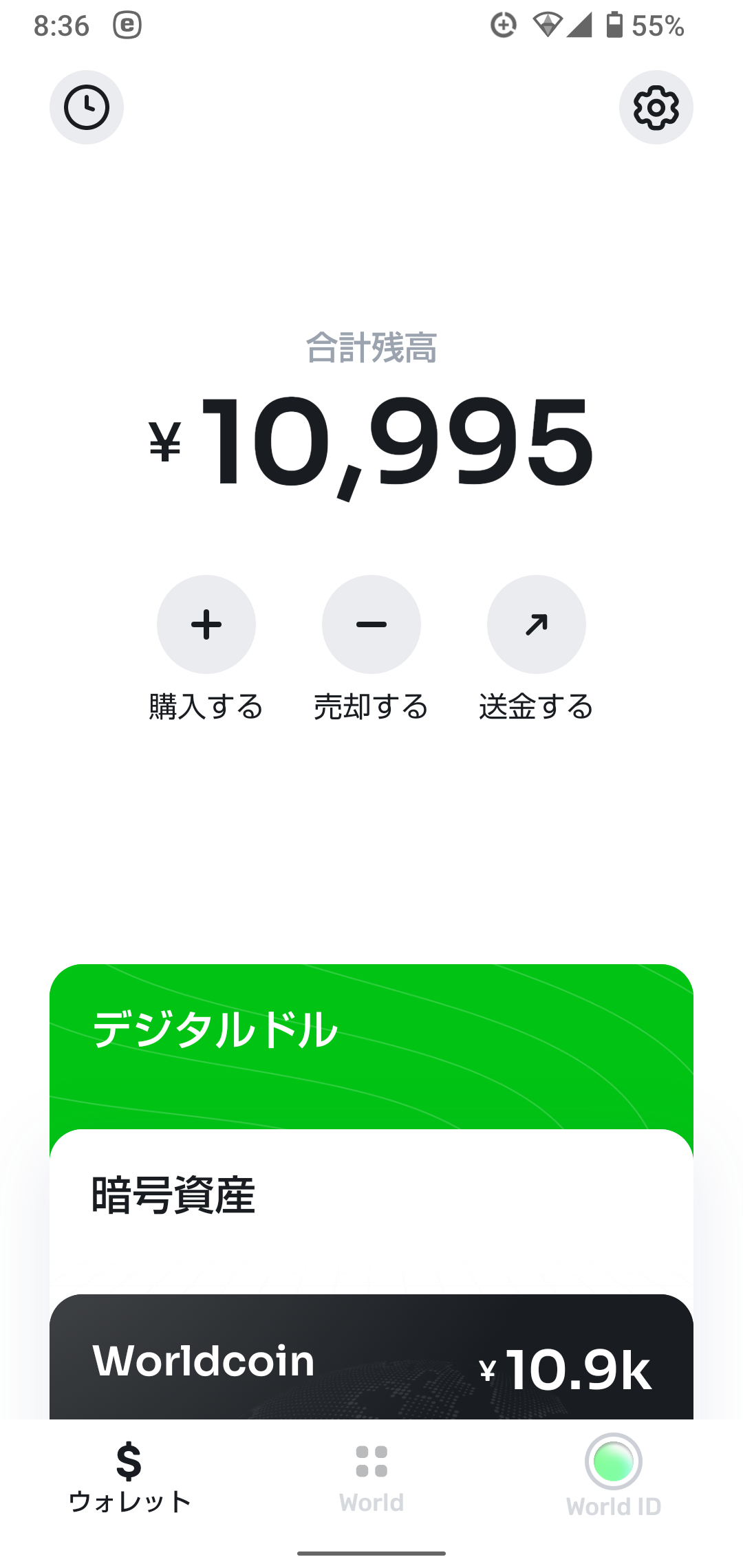Screen dimensions: 743x1568
Task: Select the ウォレット tab
Action: click(129, 1479)
